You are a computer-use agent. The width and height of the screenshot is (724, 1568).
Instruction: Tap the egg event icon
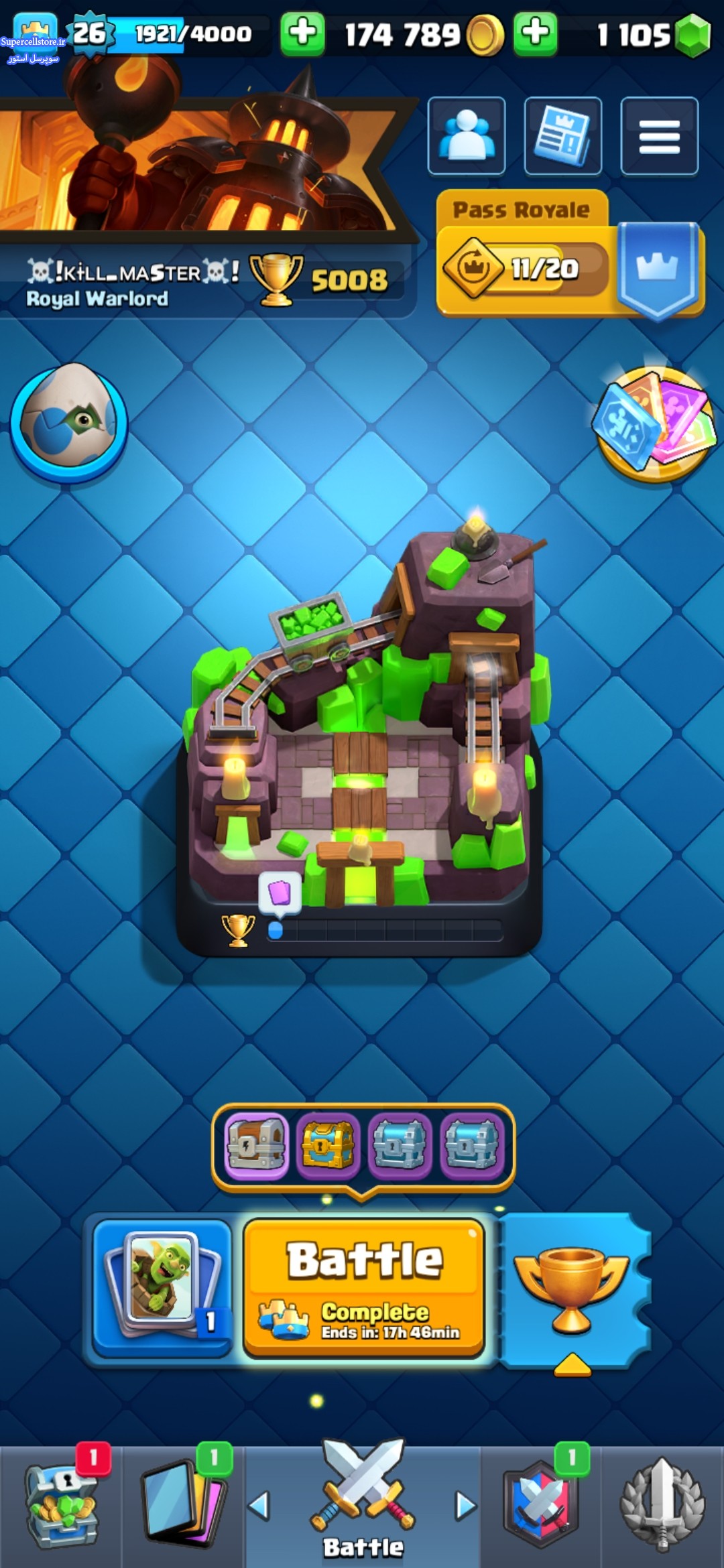(x=68, y=422)
